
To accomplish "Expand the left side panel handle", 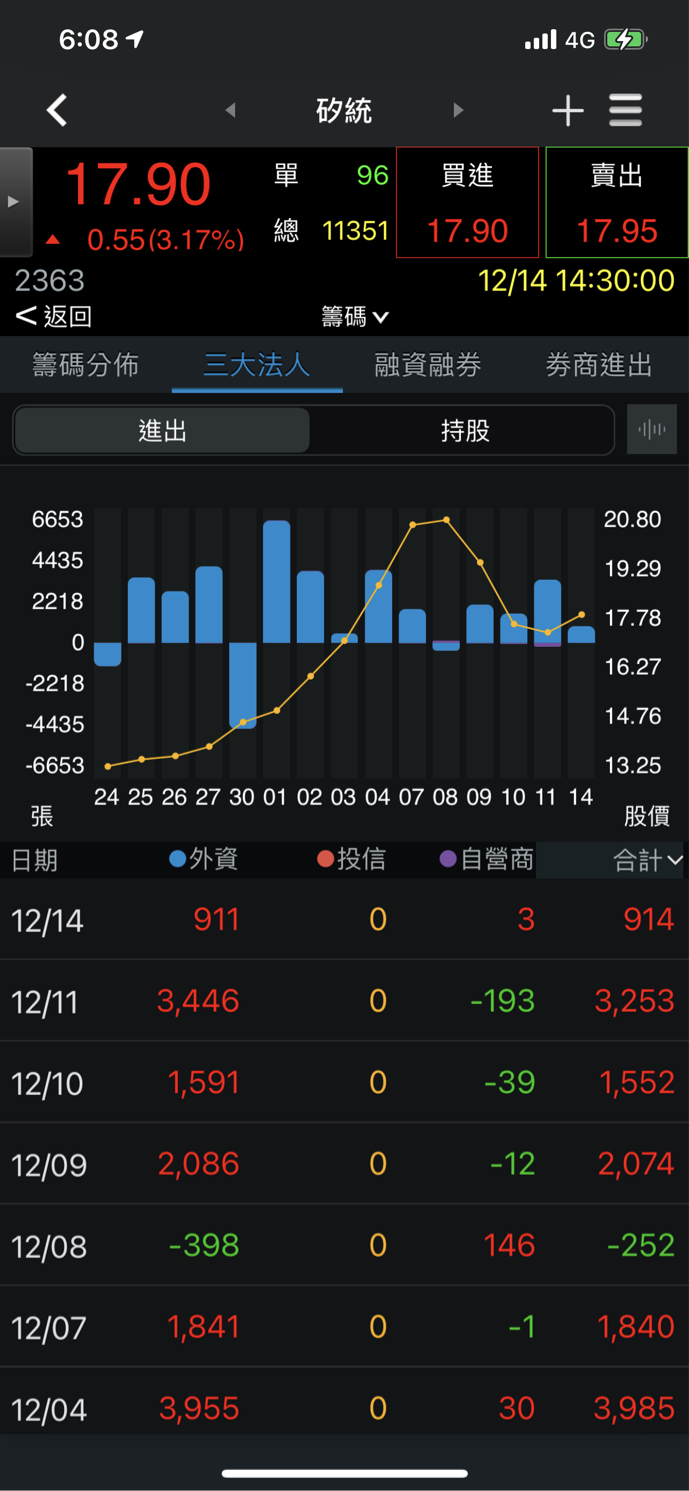I will (x=15, y=202).
